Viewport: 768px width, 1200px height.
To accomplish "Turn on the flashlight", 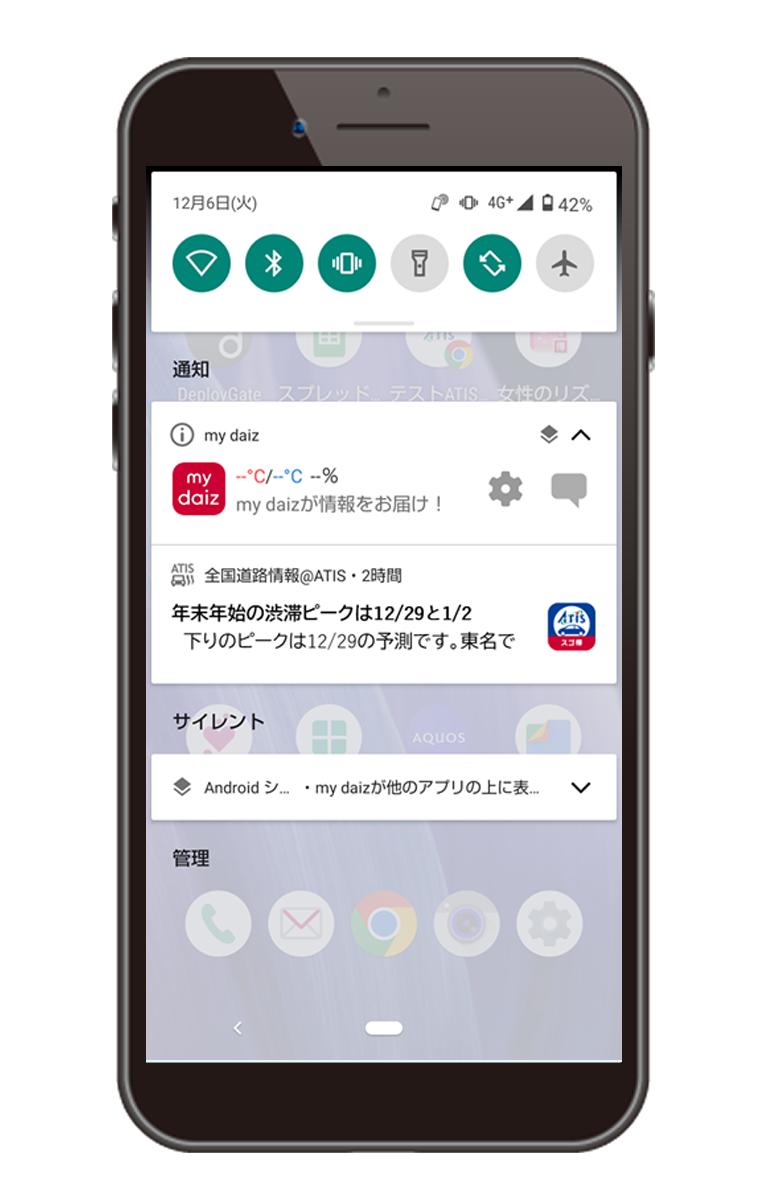I will tap(419, 263).
